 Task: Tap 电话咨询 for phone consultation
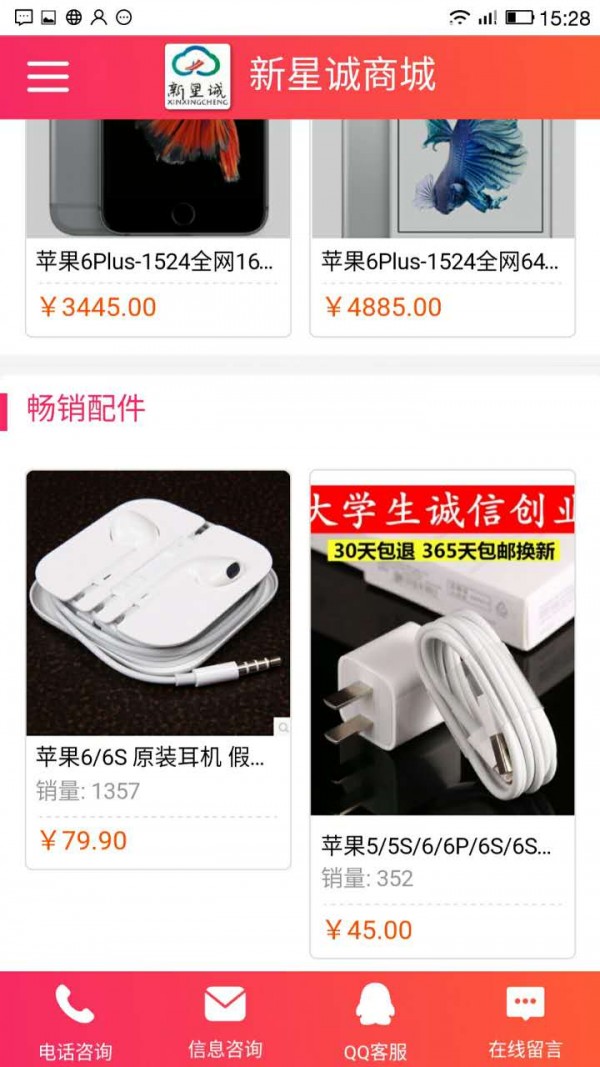[x=75, y=1021]
